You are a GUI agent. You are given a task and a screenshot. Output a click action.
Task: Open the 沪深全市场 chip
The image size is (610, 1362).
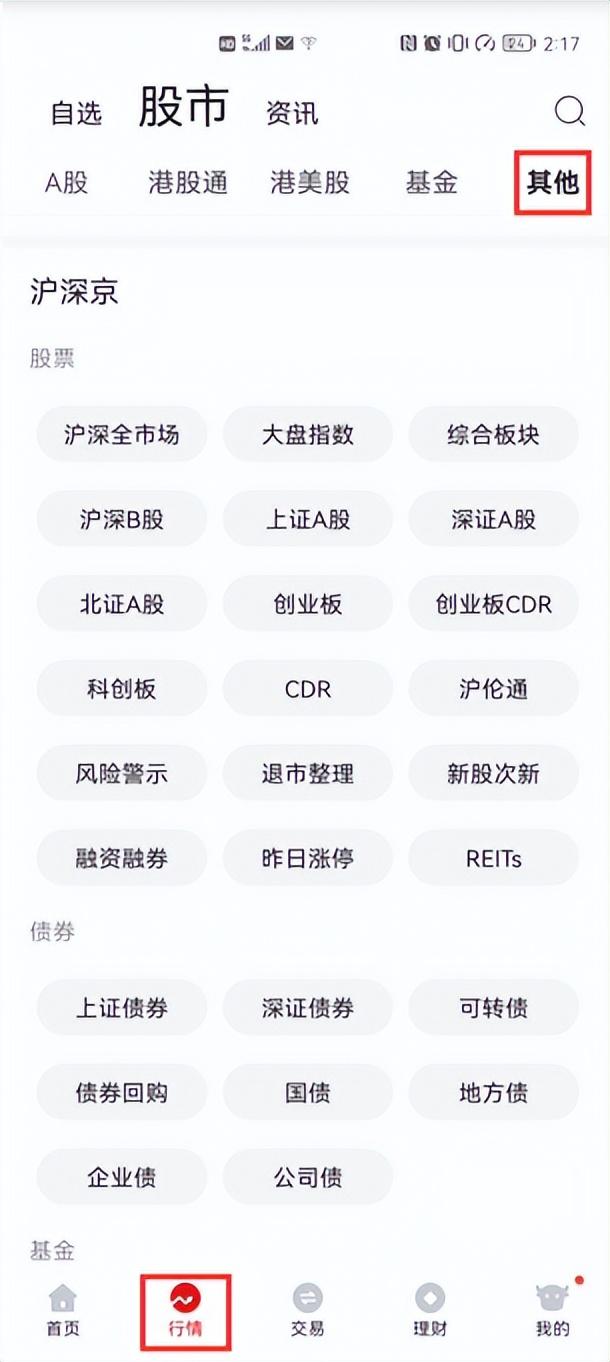point(122,435)
